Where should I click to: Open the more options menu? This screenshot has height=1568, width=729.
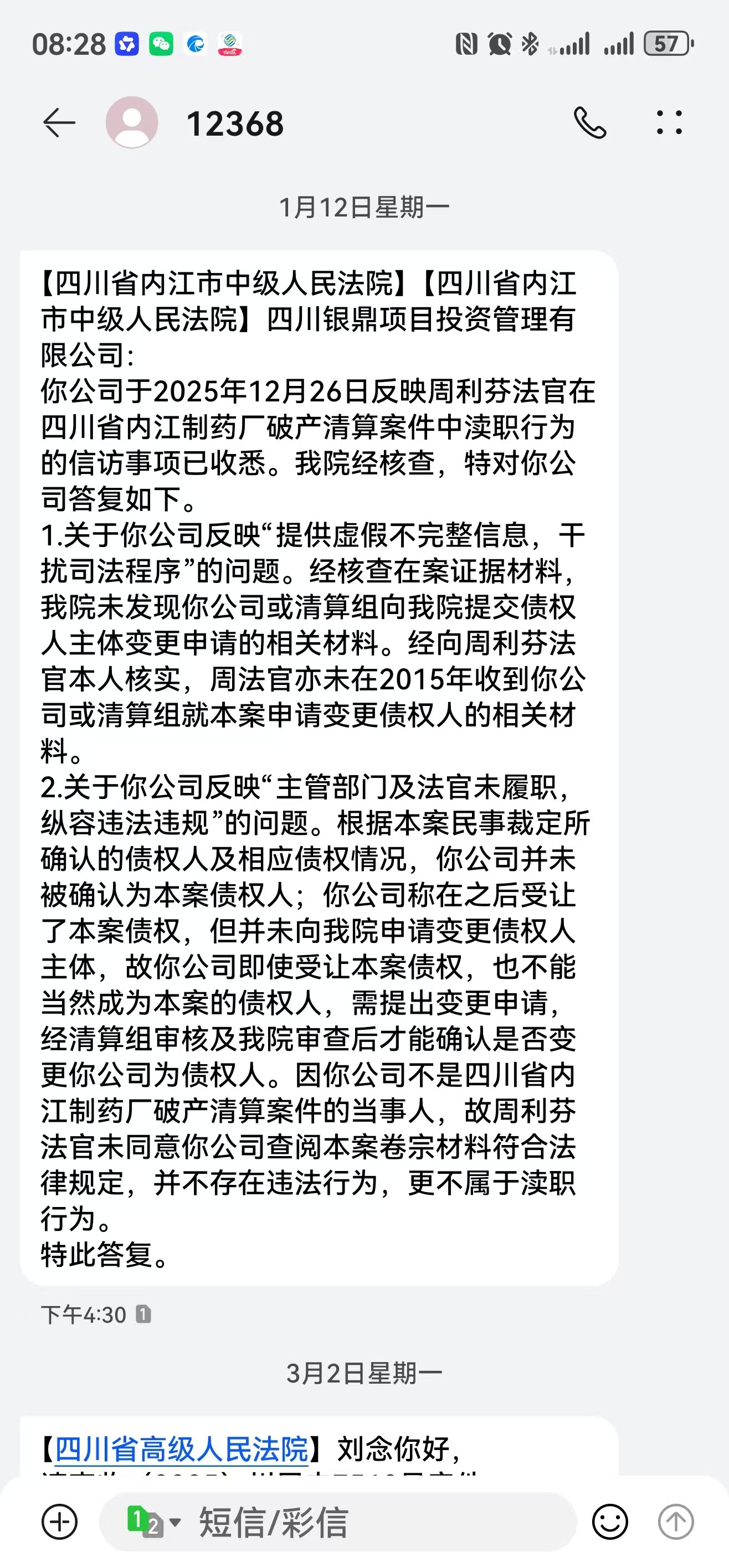click(669, 122)
